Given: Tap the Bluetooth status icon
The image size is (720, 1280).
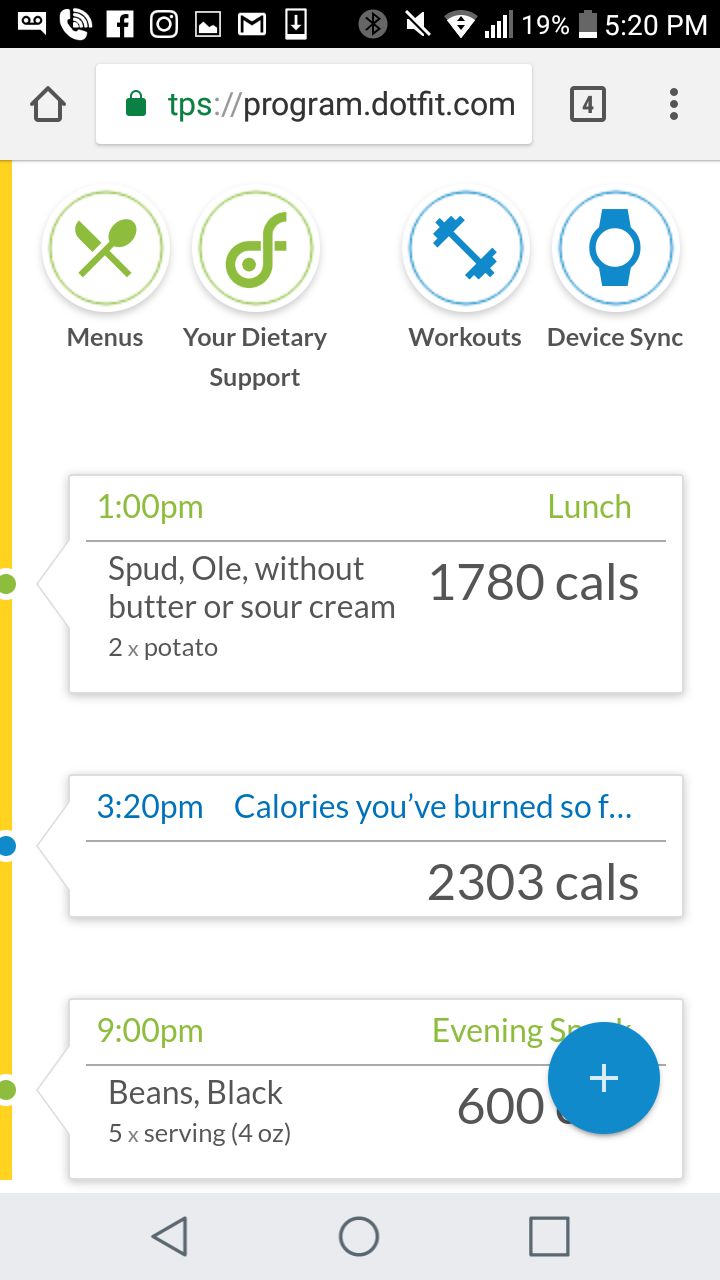Looking at the screenshot, I should [x=372, y=23].
